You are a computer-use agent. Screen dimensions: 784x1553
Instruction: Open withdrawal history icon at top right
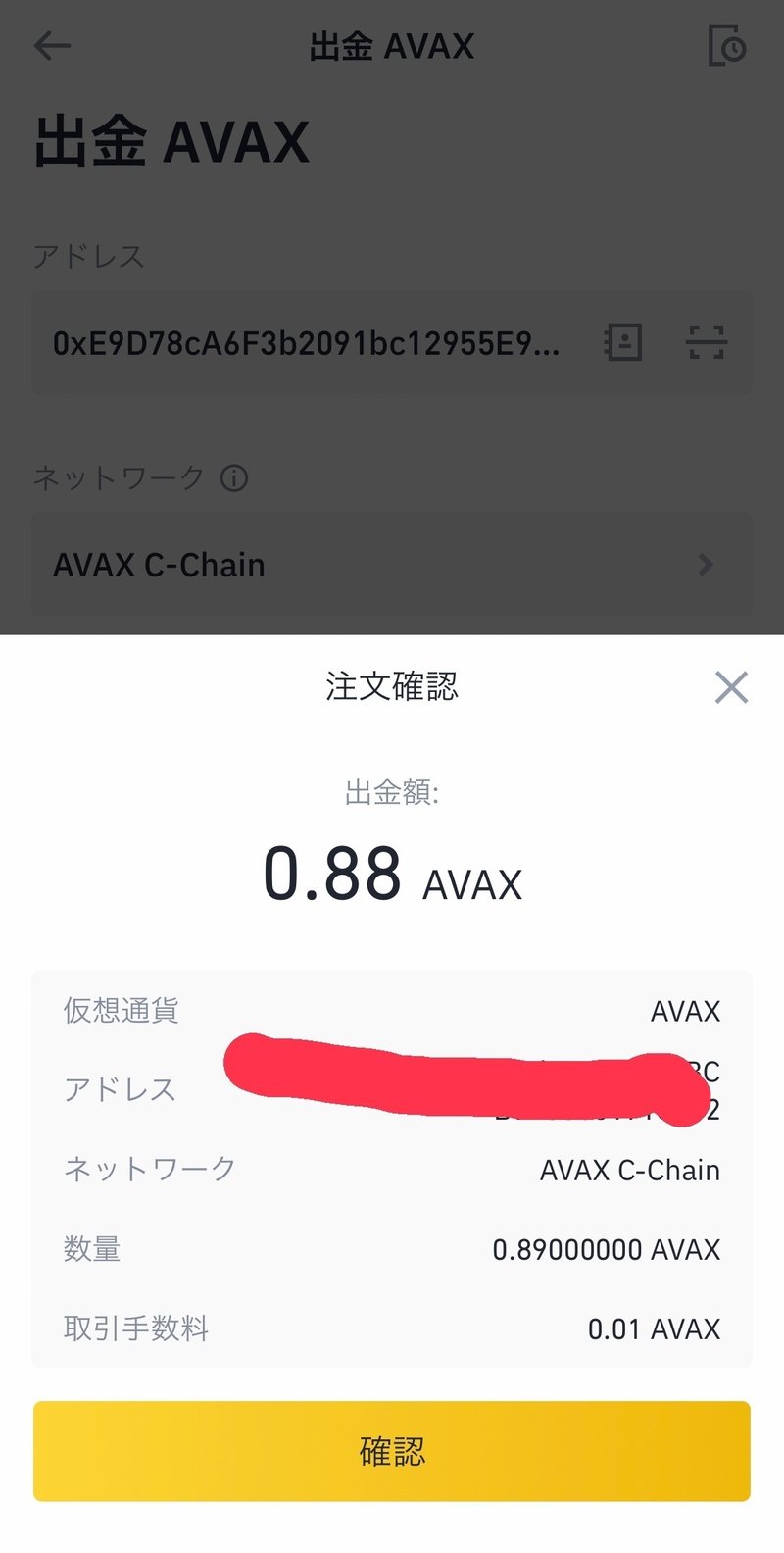click(726, 46)
